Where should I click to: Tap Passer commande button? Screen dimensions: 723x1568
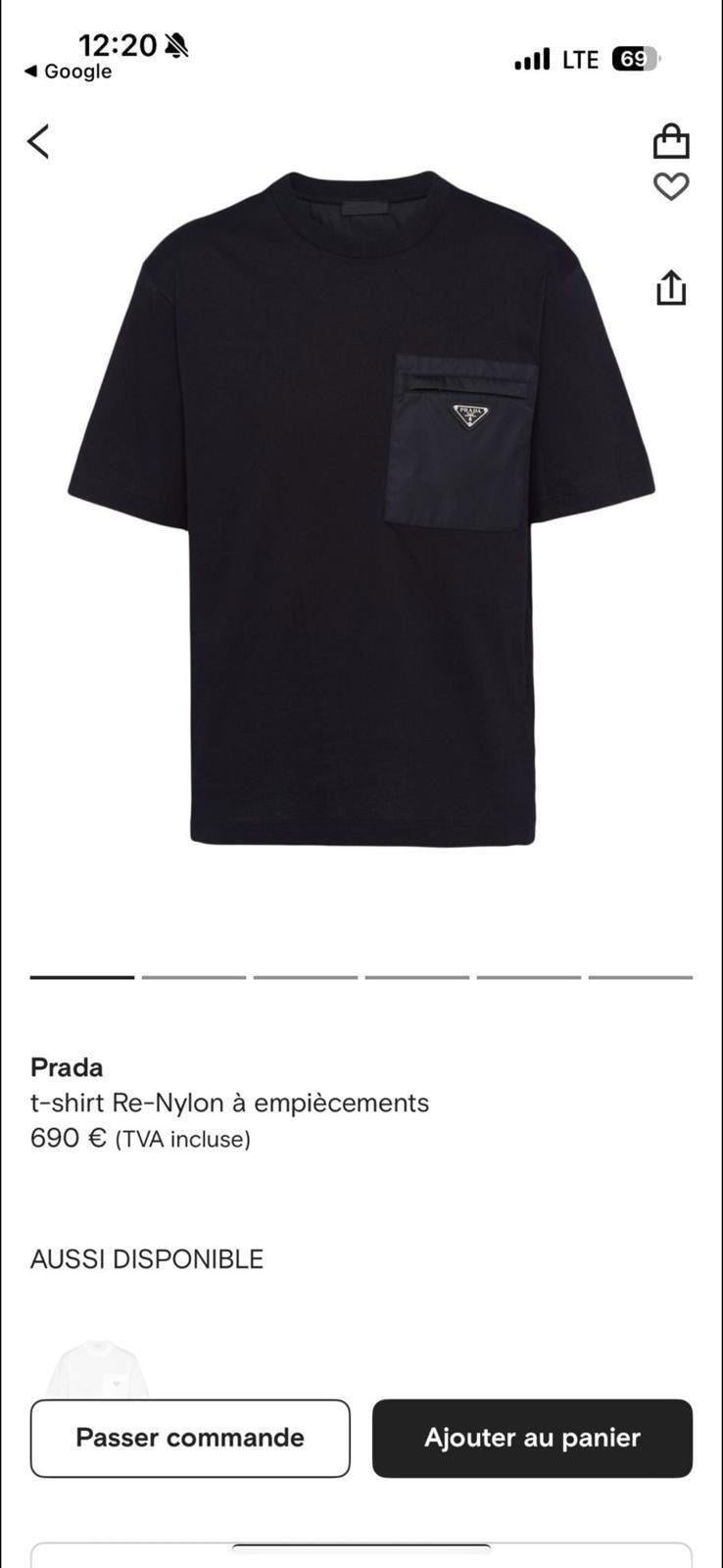tap(190, 1438)
